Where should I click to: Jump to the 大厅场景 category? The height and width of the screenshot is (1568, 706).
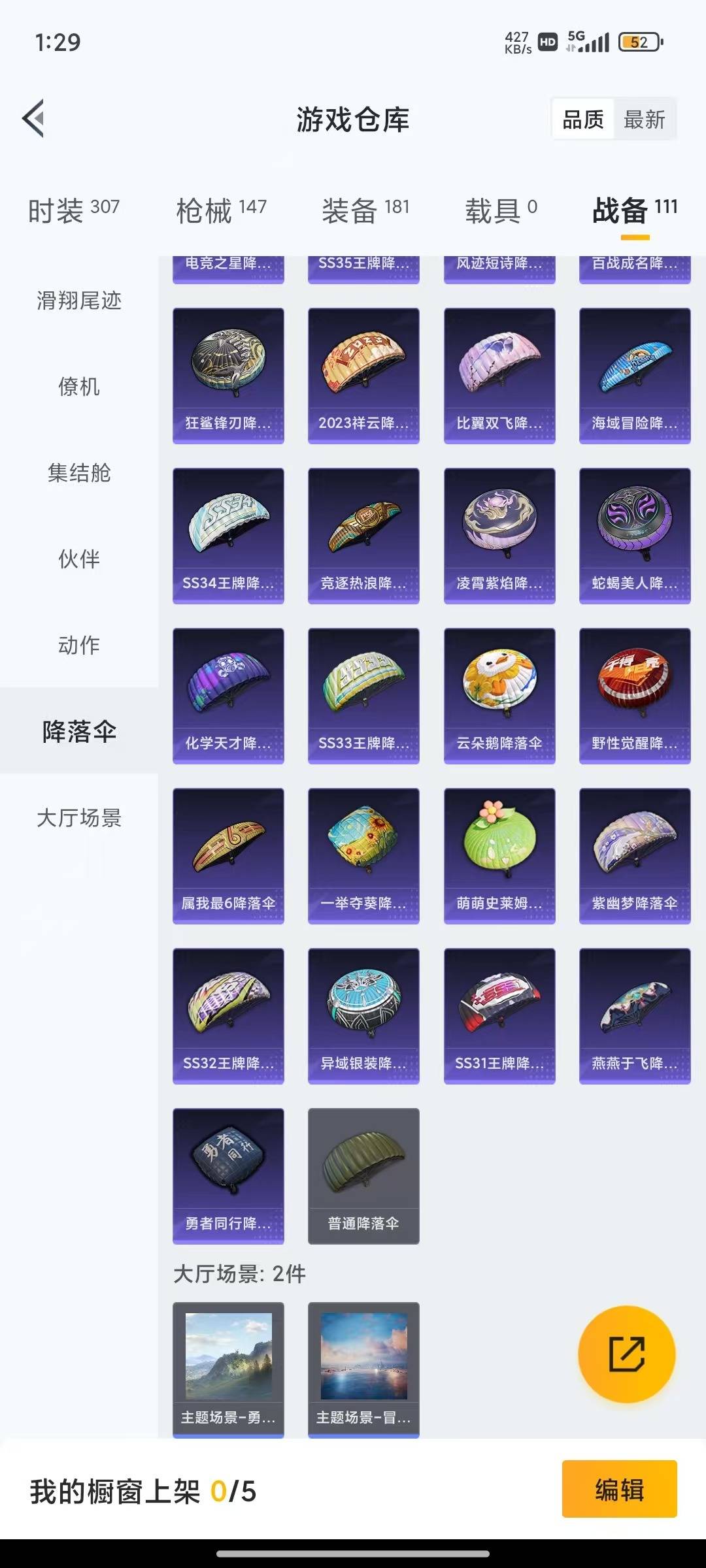(79, 818)
